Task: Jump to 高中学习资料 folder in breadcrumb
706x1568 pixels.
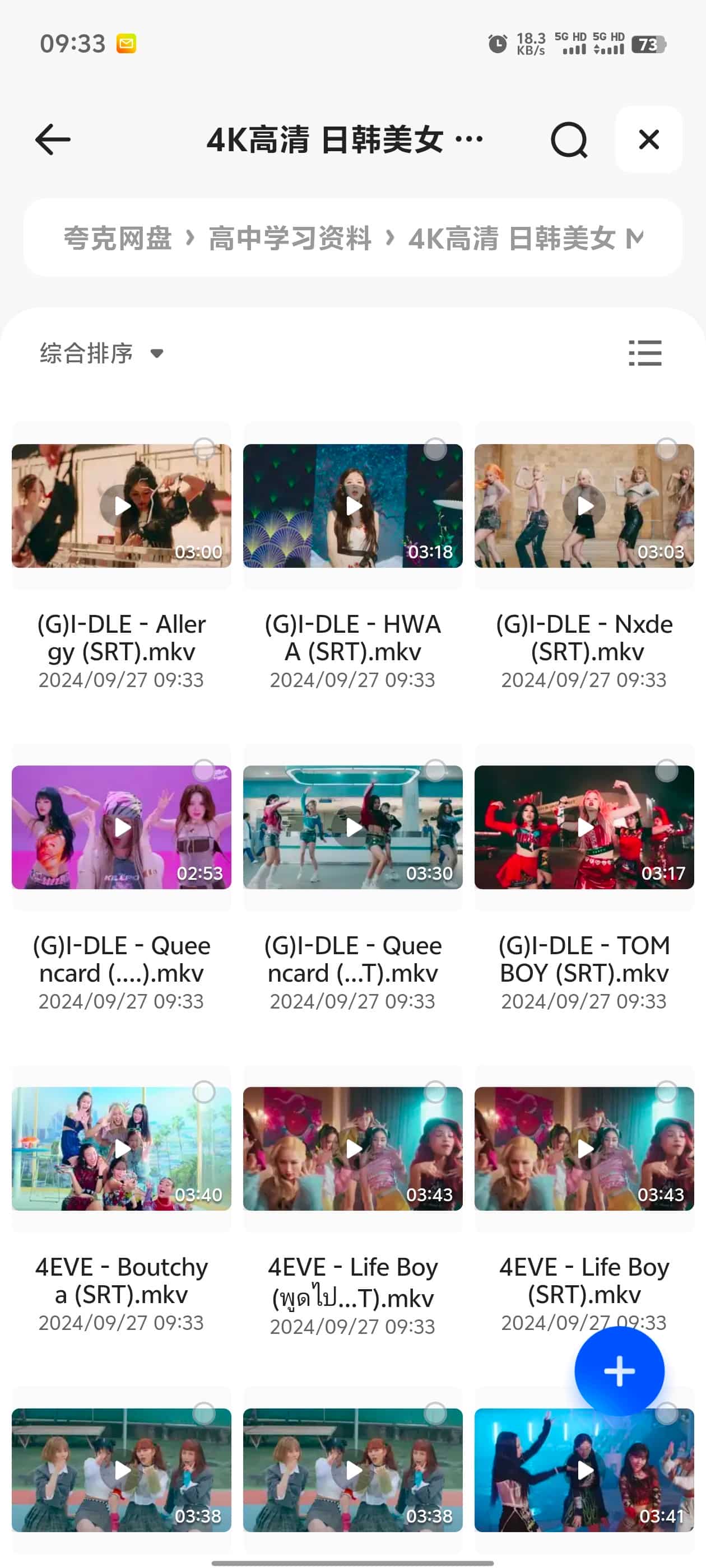Action: click(289, 238)
